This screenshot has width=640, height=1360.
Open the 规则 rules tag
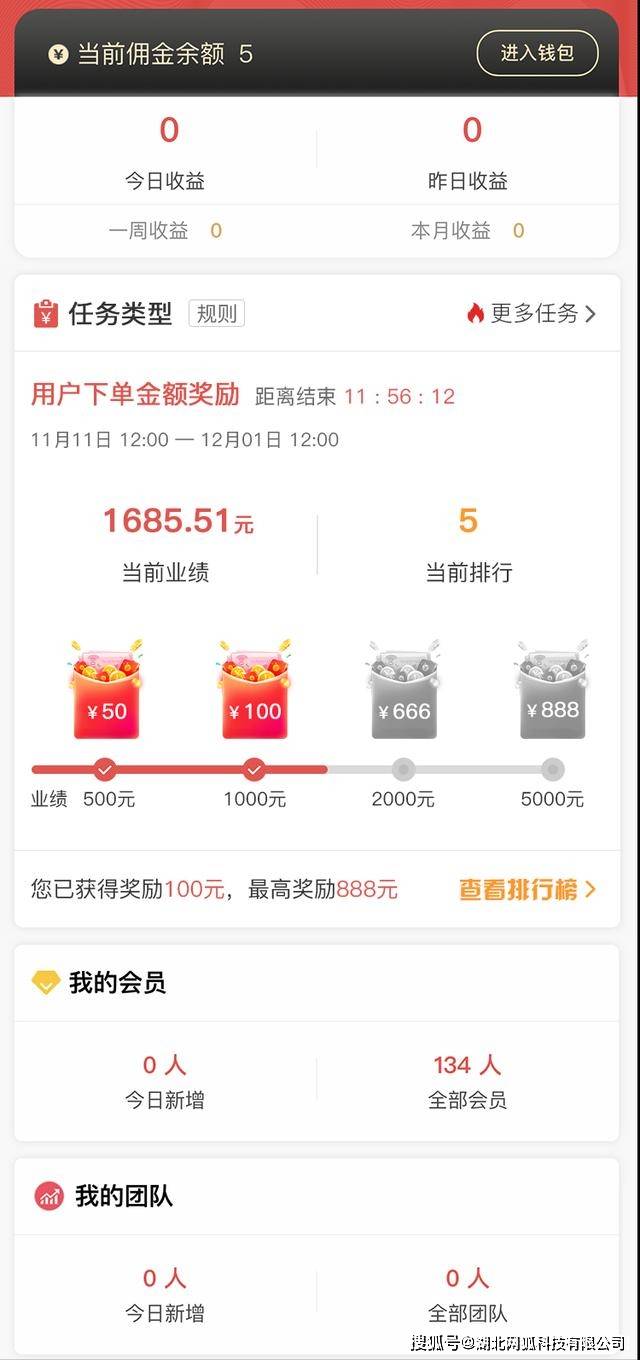(x=217, y=313)
